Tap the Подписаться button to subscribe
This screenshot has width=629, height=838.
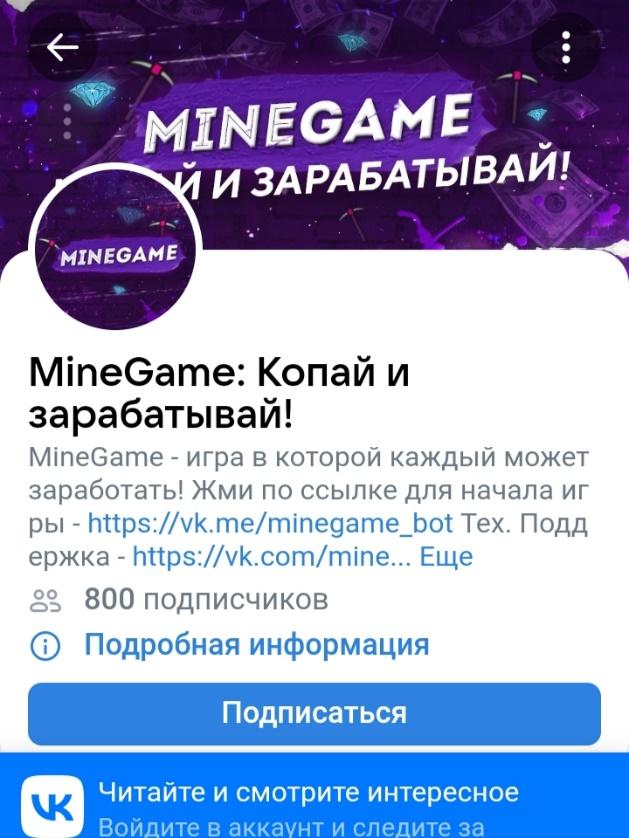[314, 714]
